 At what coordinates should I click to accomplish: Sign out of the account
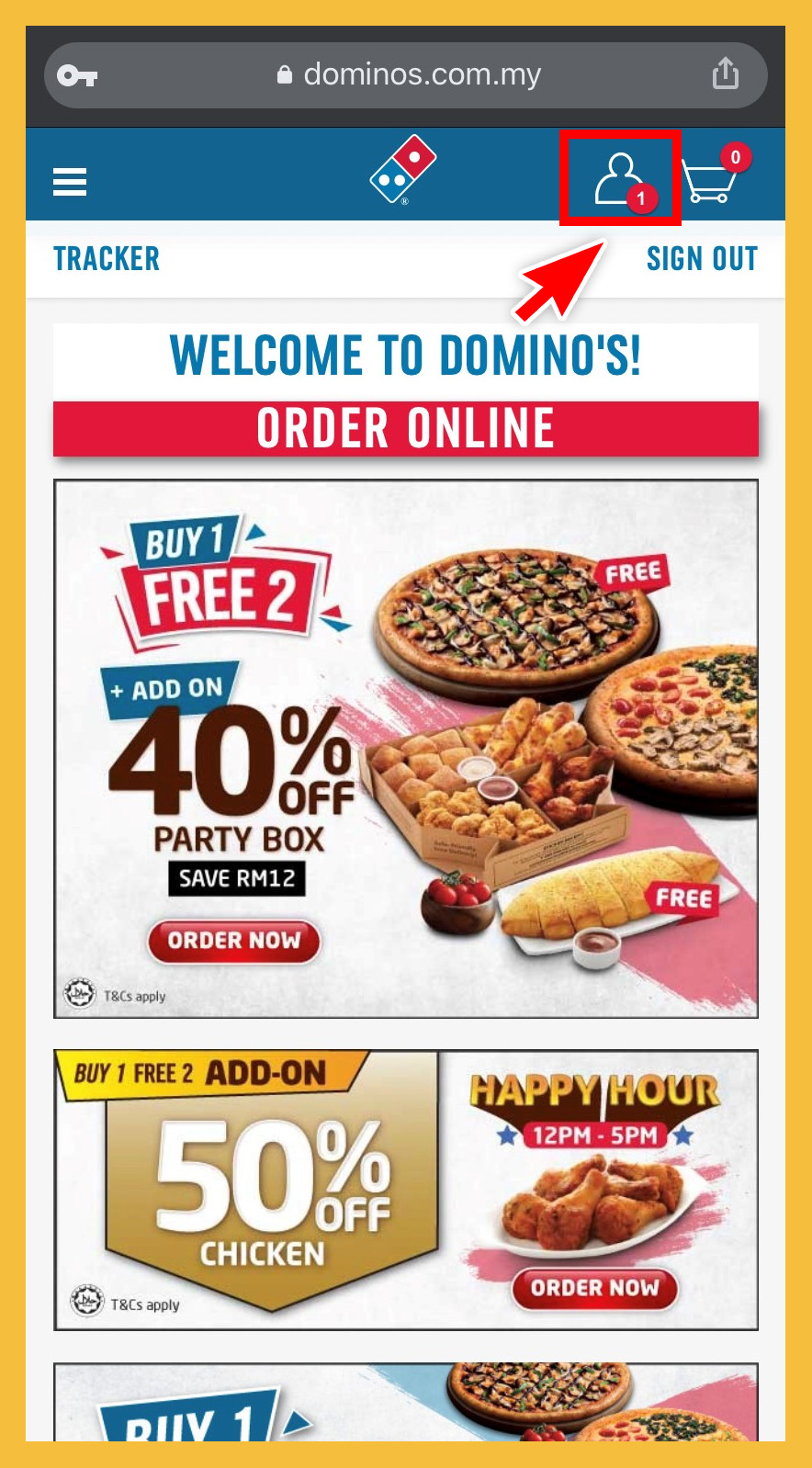[x=702, y=259]
